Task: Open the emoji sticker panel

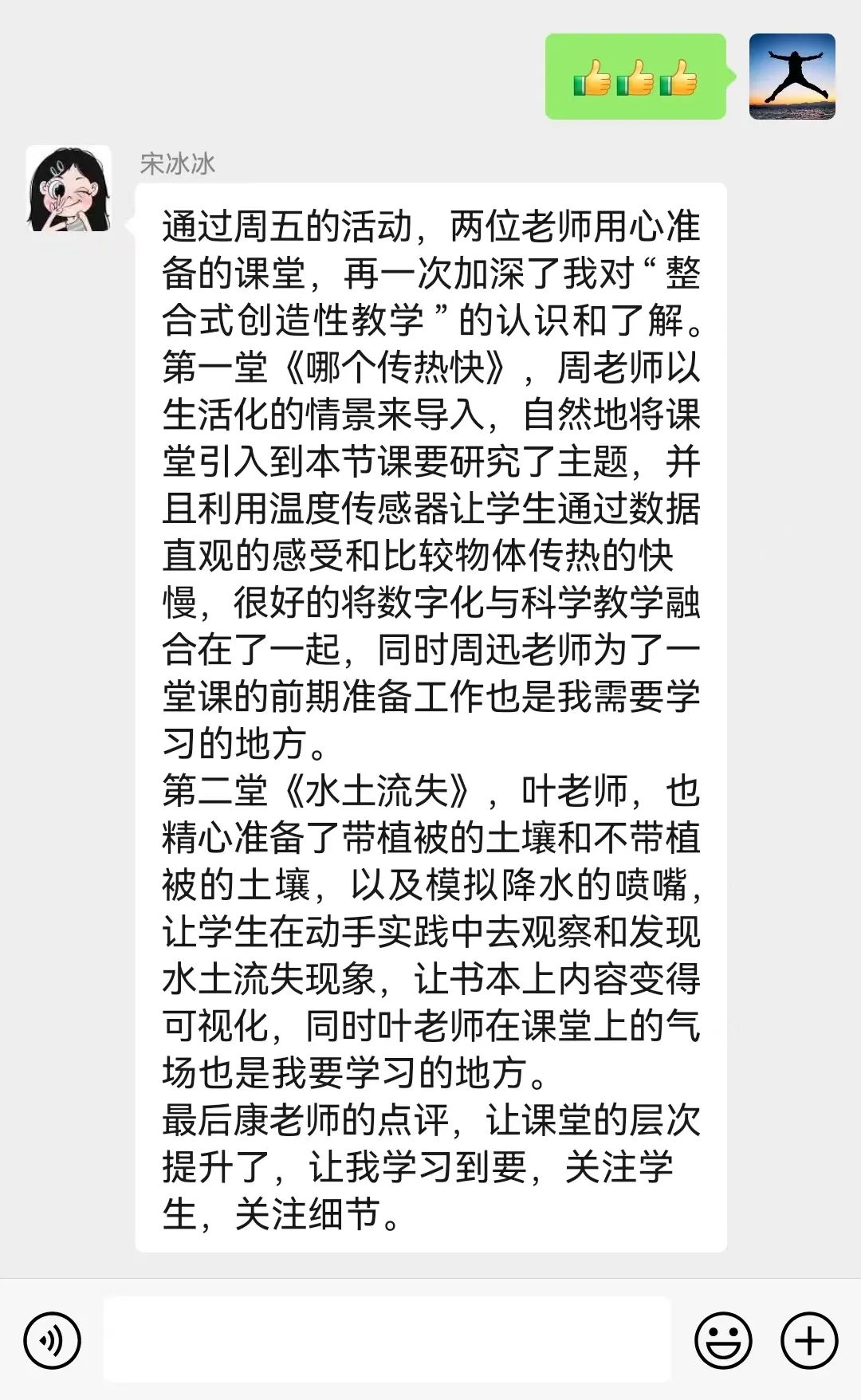Action: coord(723,1339)
